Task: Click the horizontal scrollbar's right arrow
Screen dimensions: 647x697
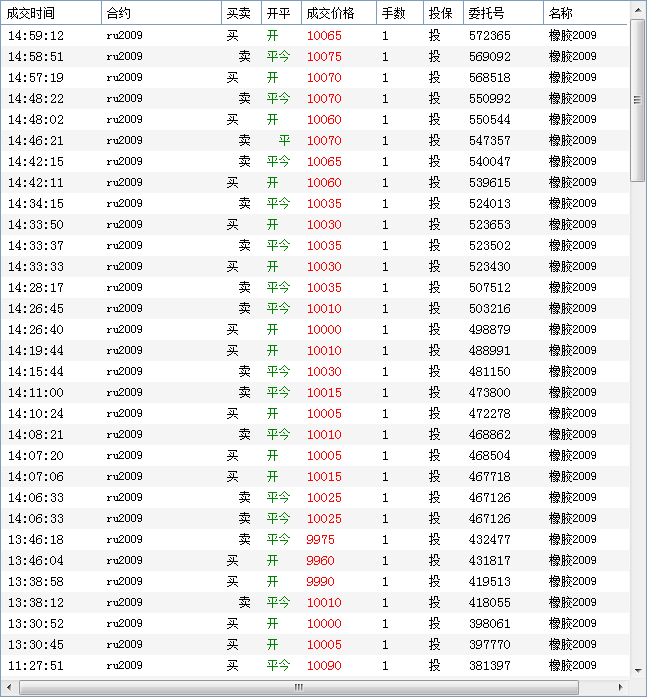Action: [621, 687]
